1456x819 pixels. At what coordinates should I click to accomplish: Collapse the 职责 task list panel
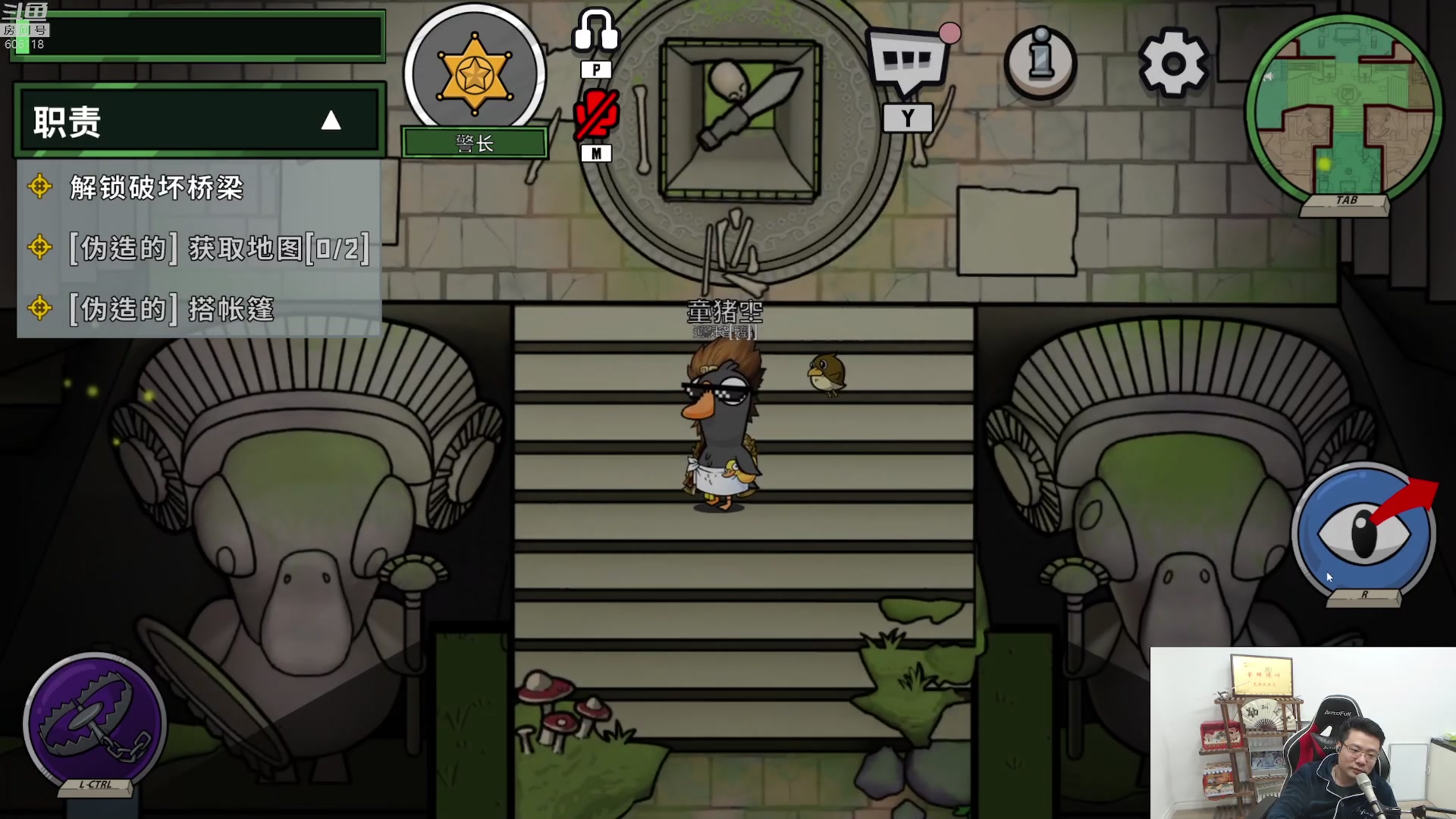pos(331,121)
